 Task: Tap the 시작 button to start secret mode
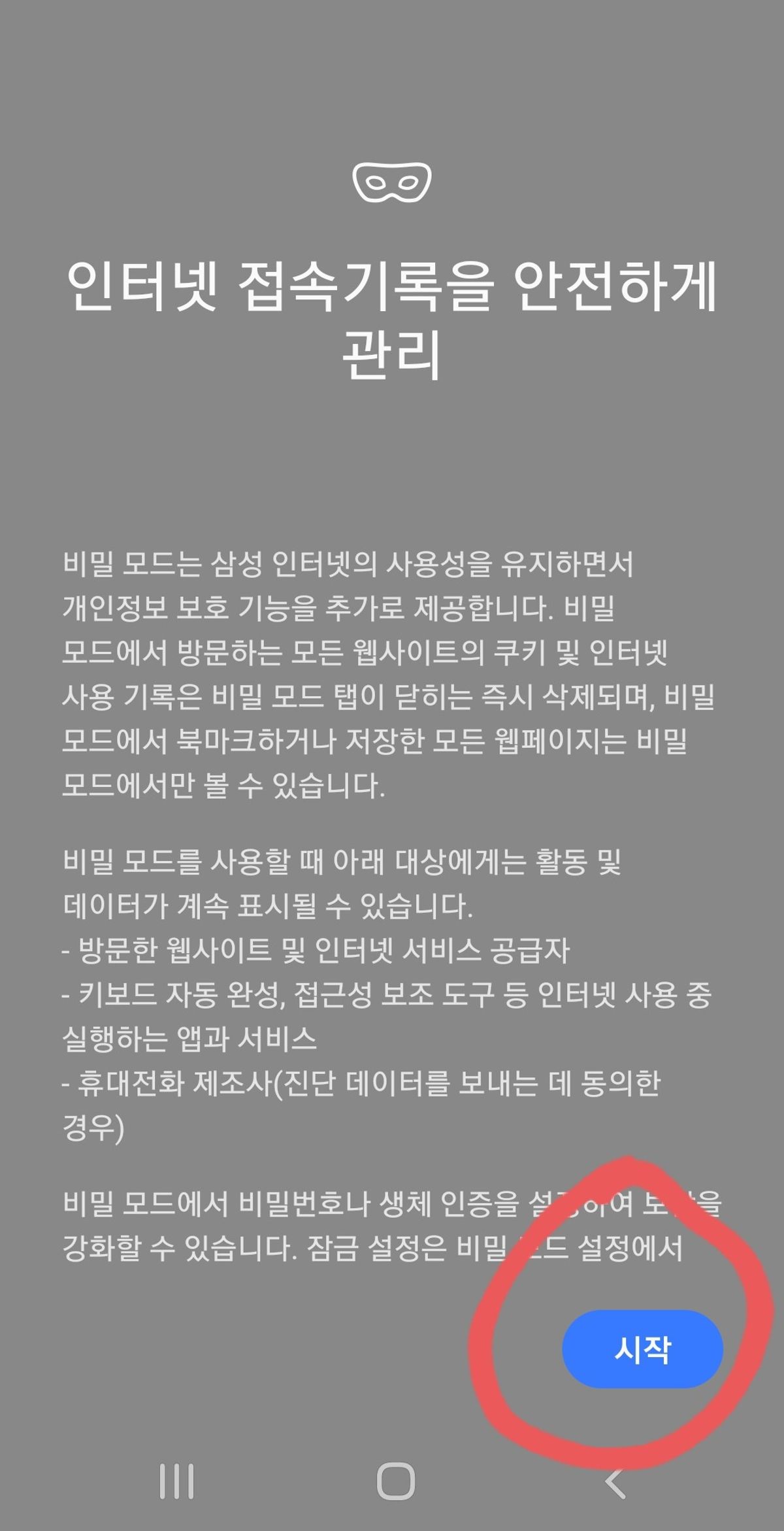pos(642,1349)
